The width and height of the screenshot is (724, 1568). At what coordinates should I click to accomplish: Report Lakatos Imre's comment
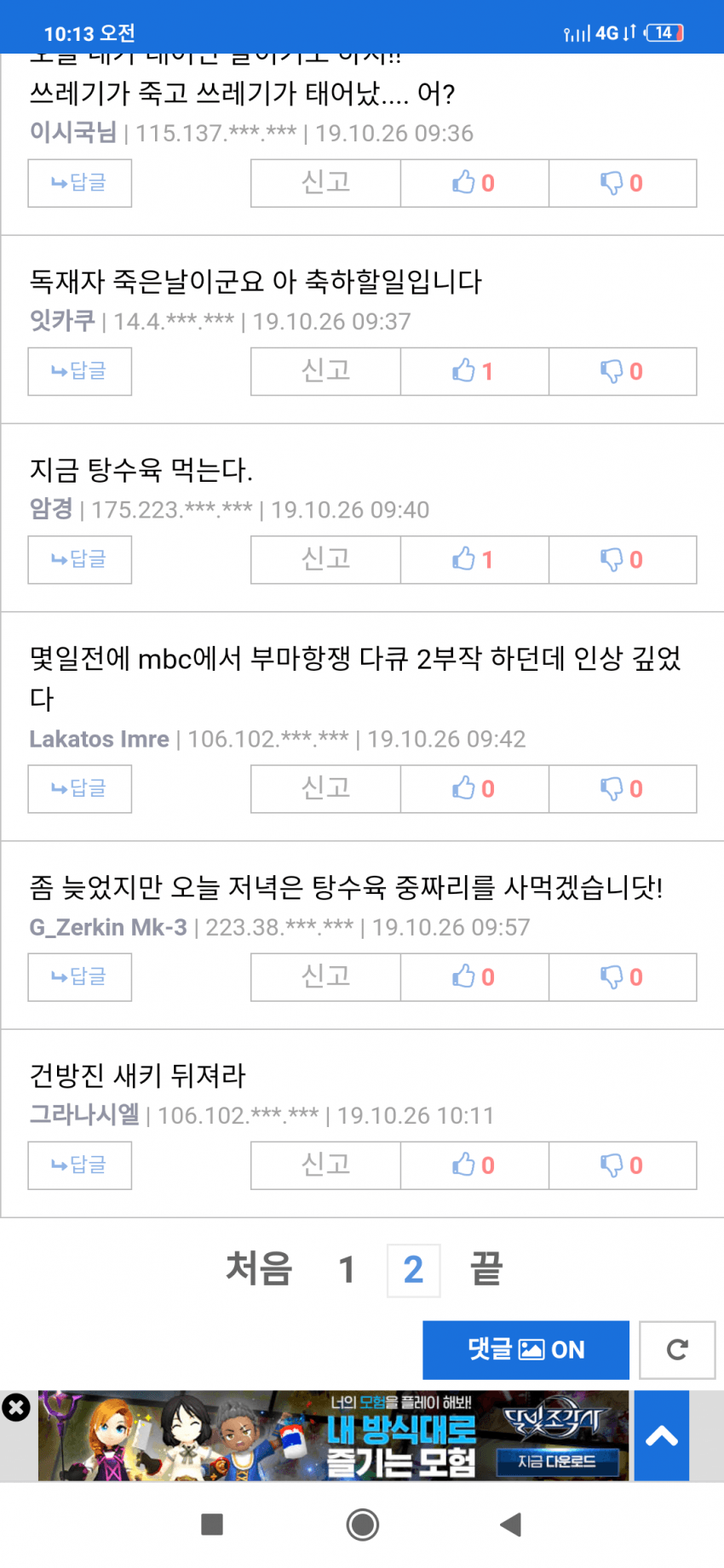coord(325,788)
